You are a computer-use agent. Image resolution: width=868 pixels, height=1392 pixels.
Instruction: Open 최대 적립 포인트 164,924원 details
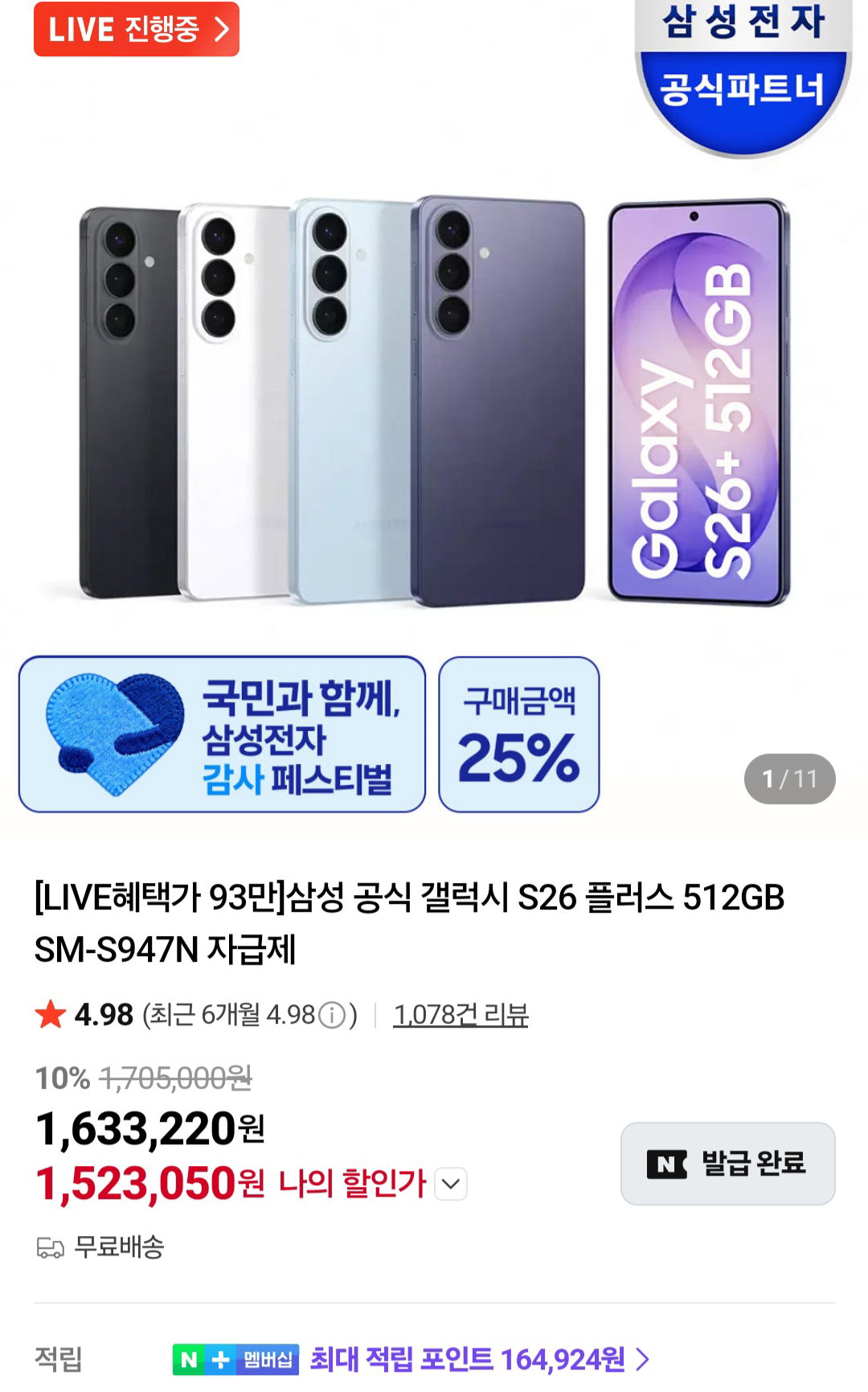pyautogui.click(x=479, y=1359)
